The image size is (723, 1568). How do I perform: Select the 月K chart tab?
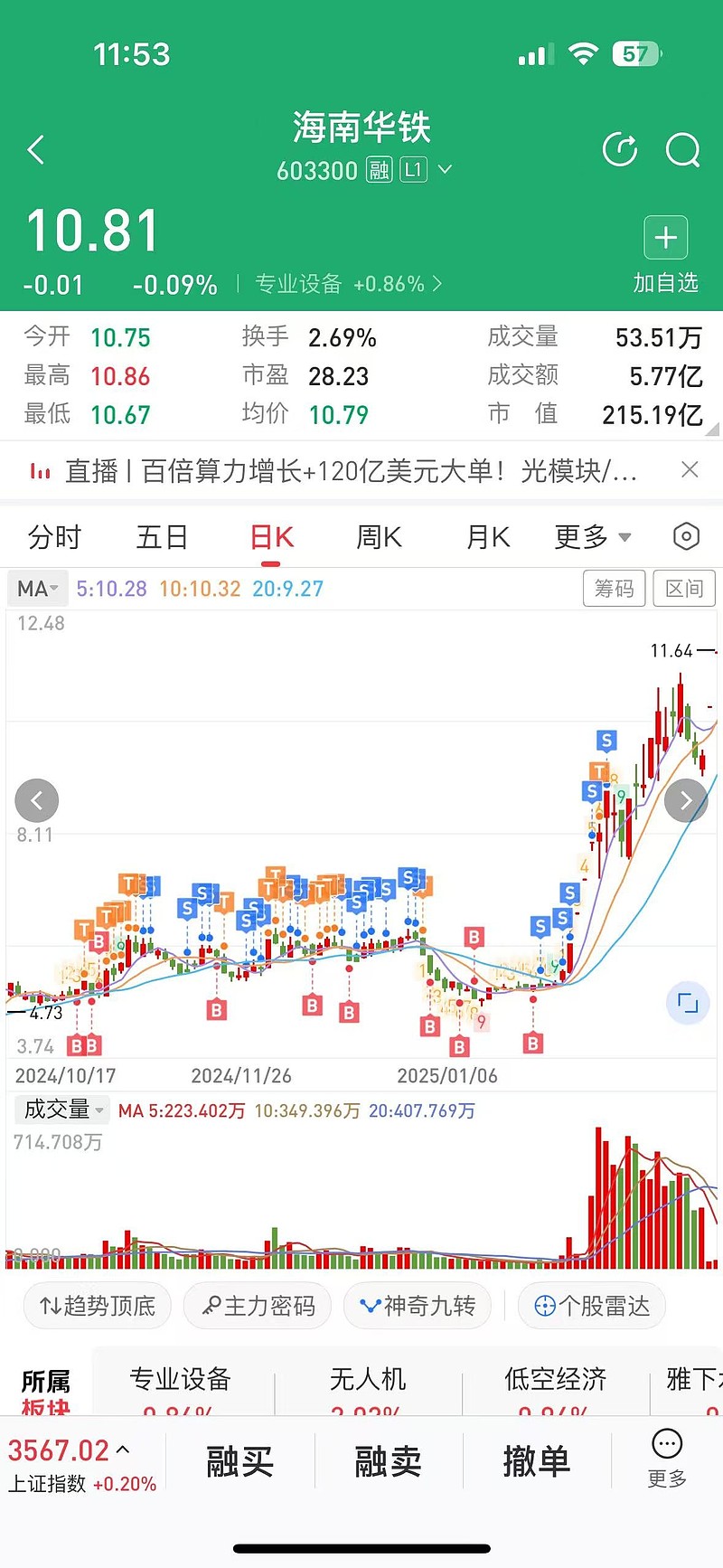(488, 538)
